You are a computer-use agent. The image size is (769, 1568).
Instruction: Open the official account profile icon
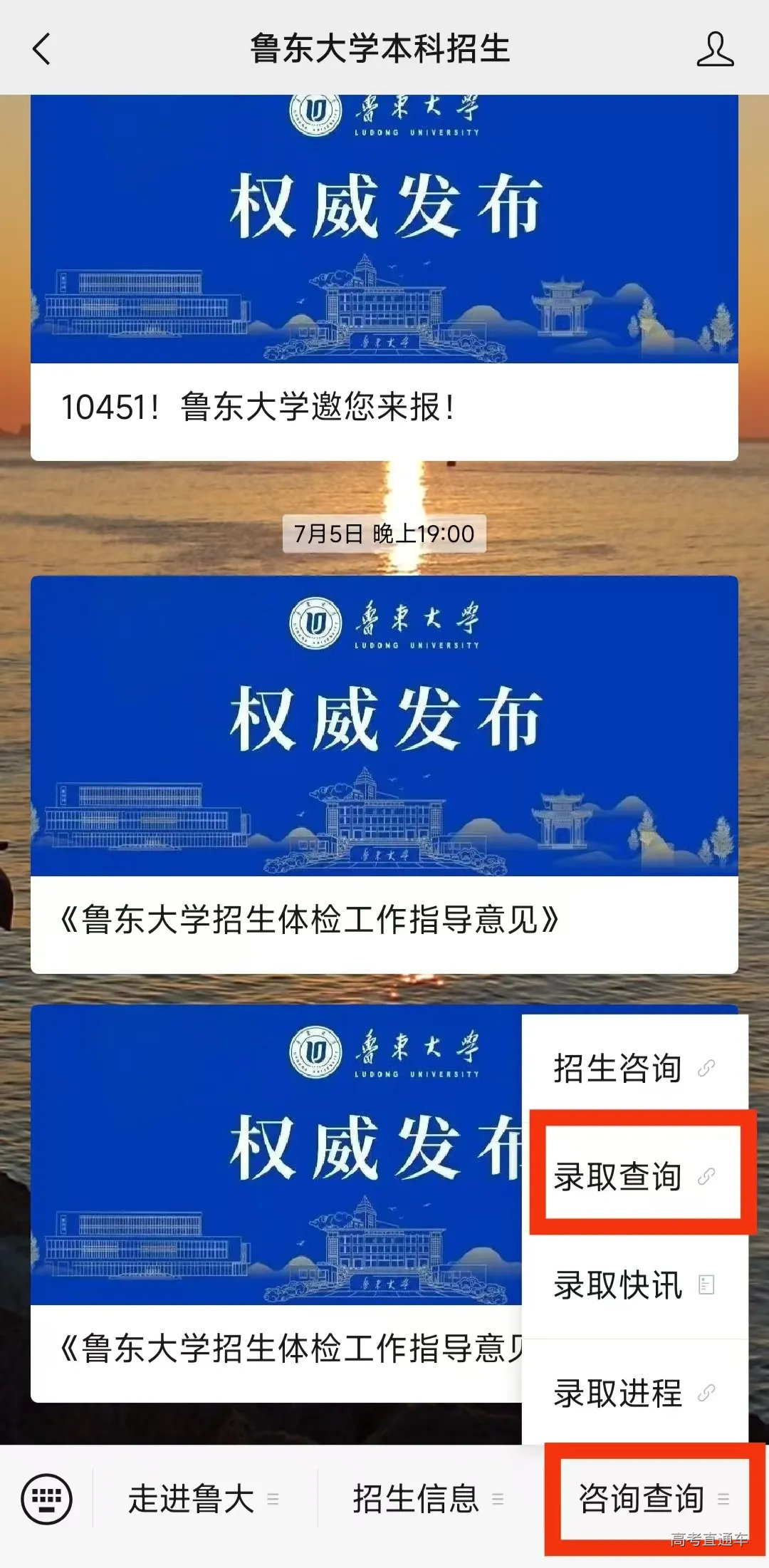tap(715, 49)
